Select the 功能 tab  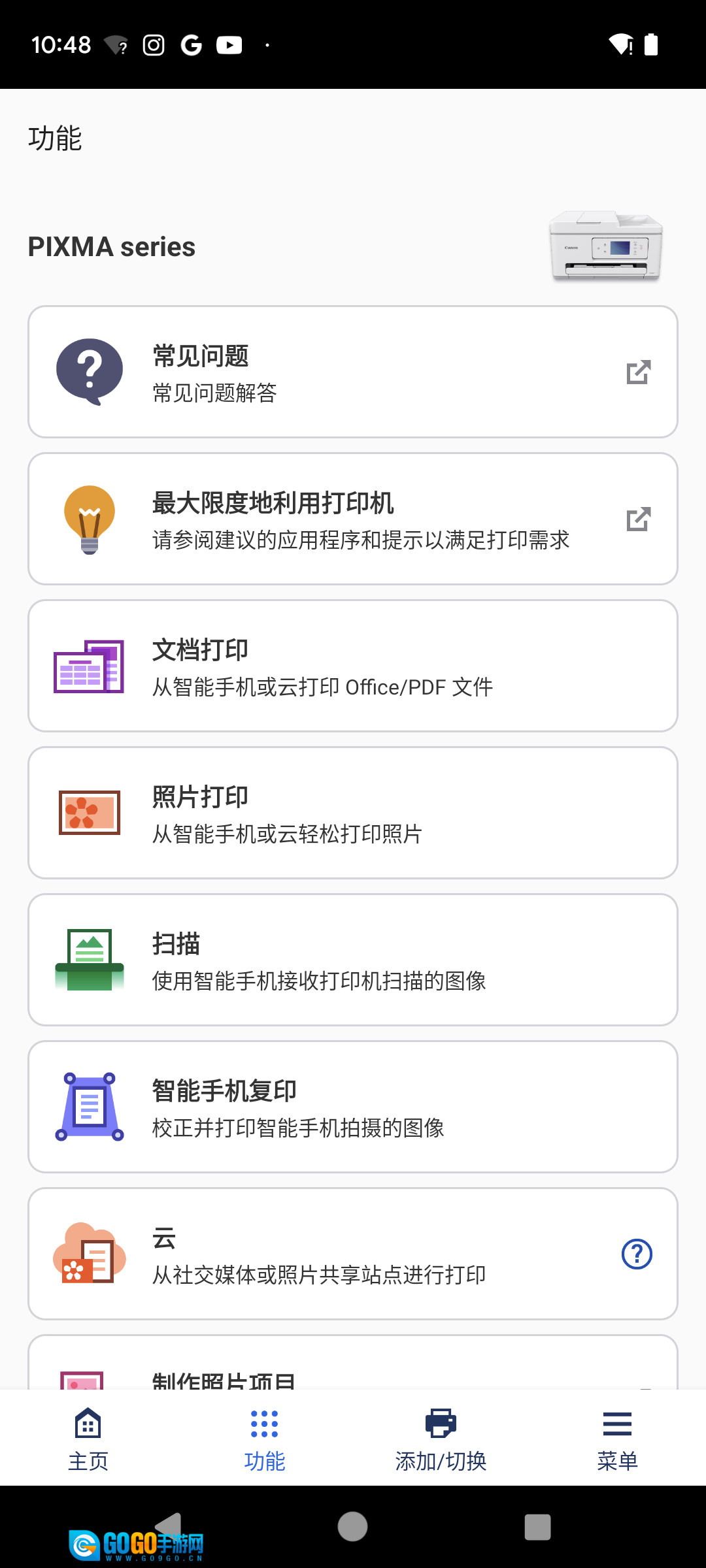click(265, 1439)
